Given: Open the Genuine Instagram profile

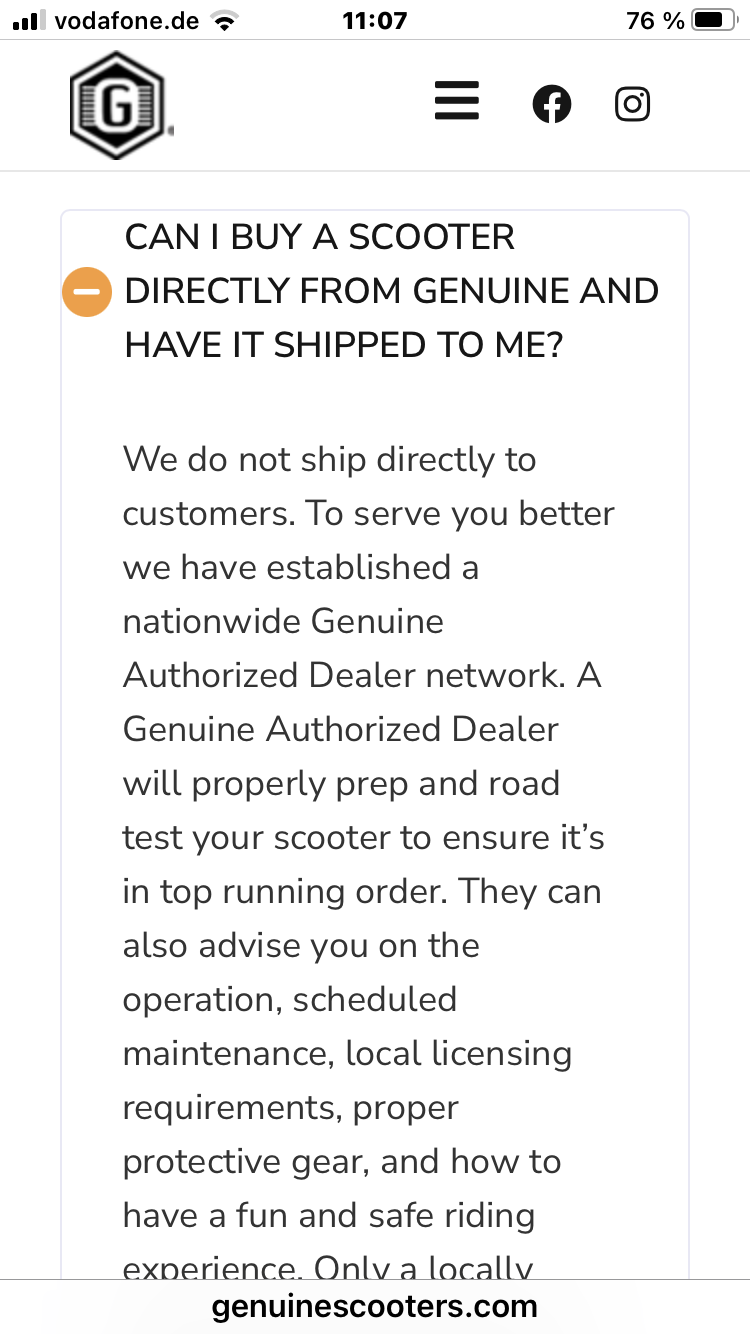Looking at the screenshot, I should 632,104.
